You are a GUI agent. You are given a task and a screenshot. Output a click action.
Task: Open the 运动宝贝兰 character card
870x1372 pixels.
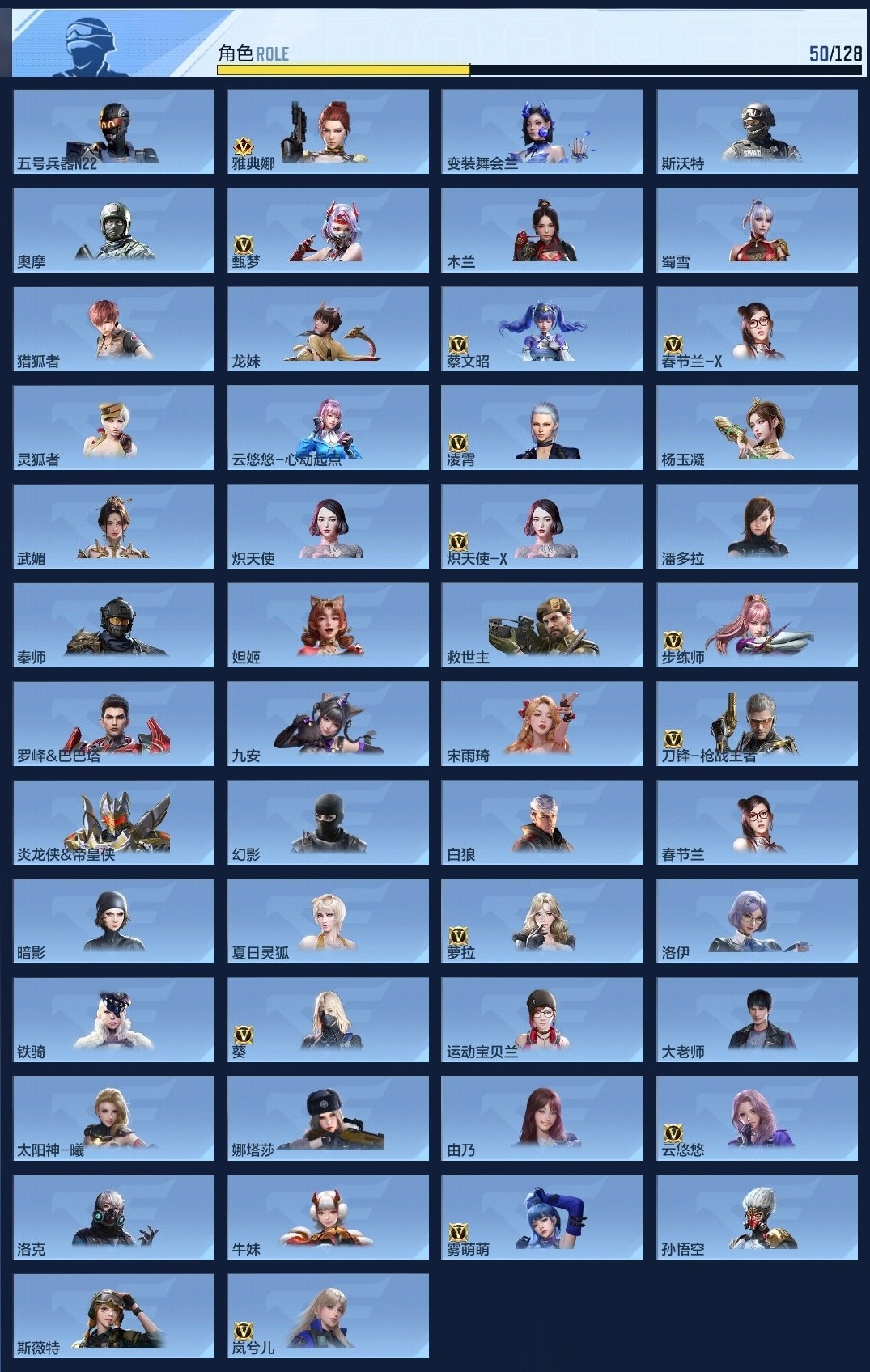[542, 1019]
